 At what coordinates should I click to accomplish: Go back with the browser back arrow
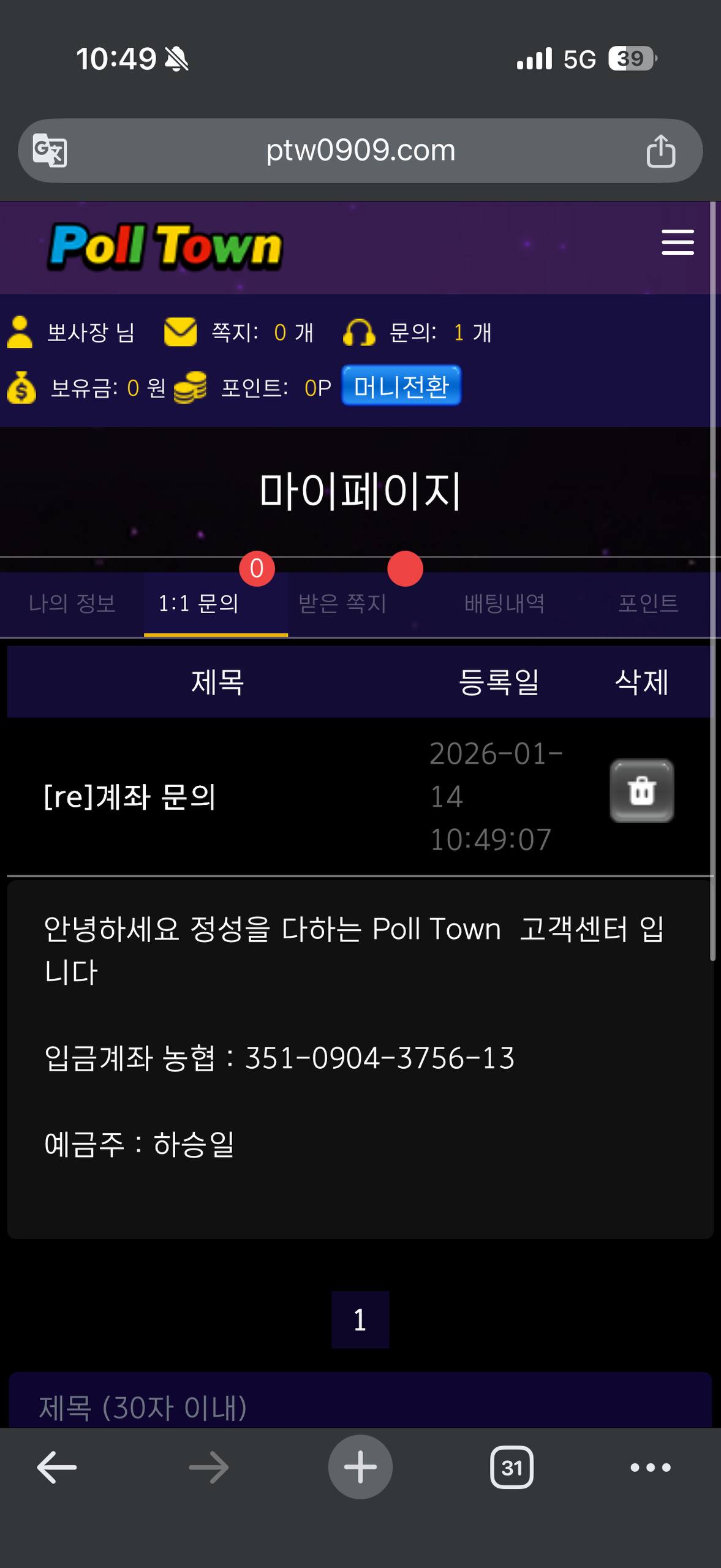pyautogui.click(x=56, y=1467)
